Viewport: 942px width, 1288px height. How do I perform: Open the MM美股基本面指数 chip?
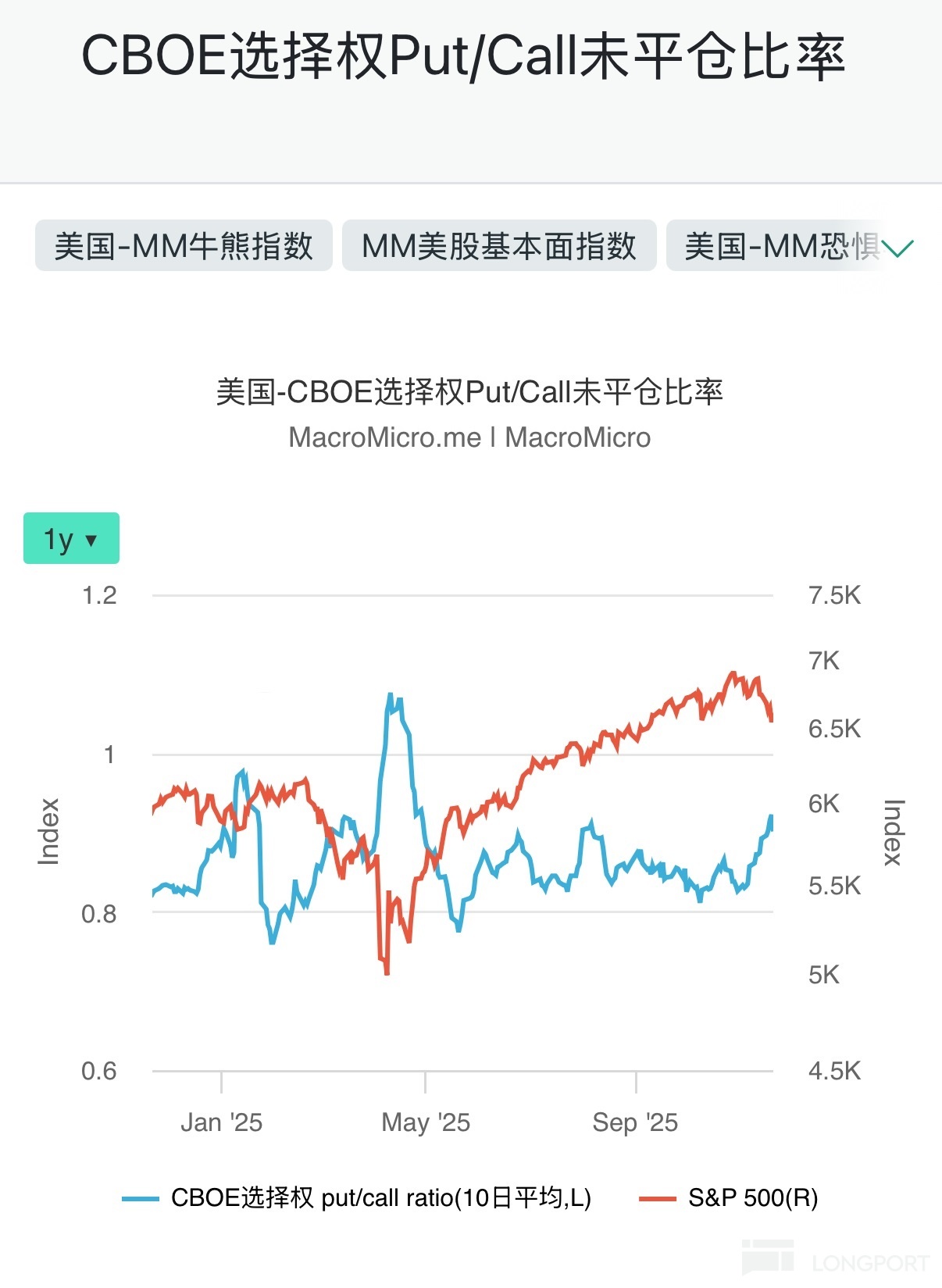coord(499,246)
